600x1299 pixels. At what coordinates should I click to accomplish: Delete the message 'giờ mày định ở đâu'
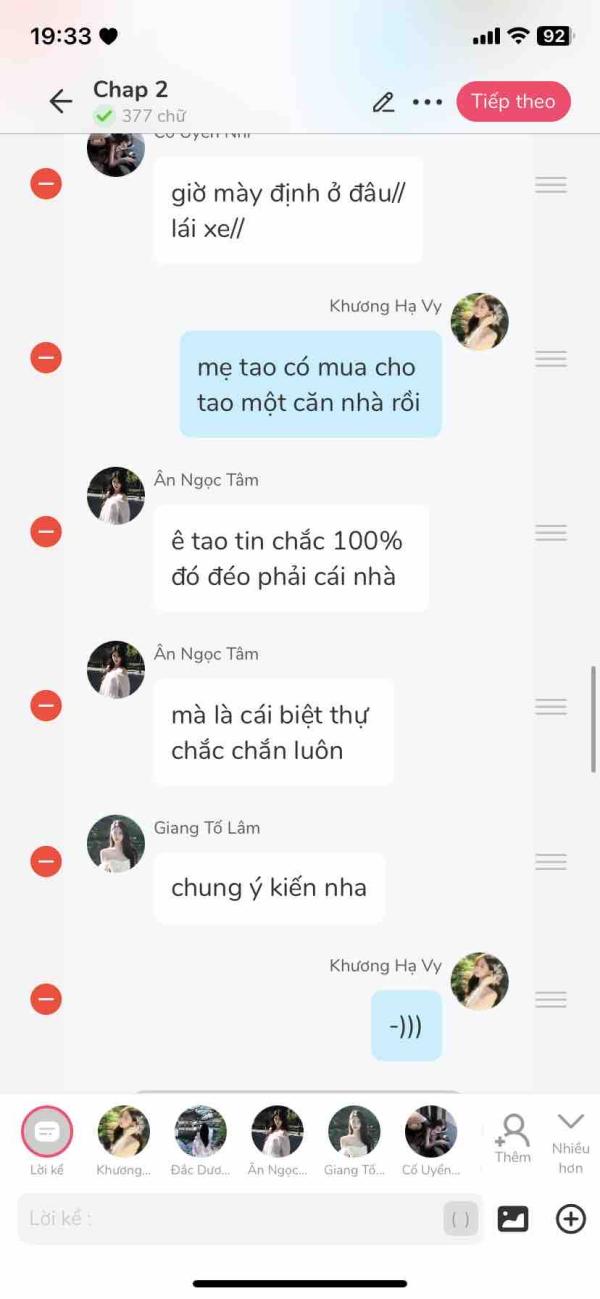(46, 184)
